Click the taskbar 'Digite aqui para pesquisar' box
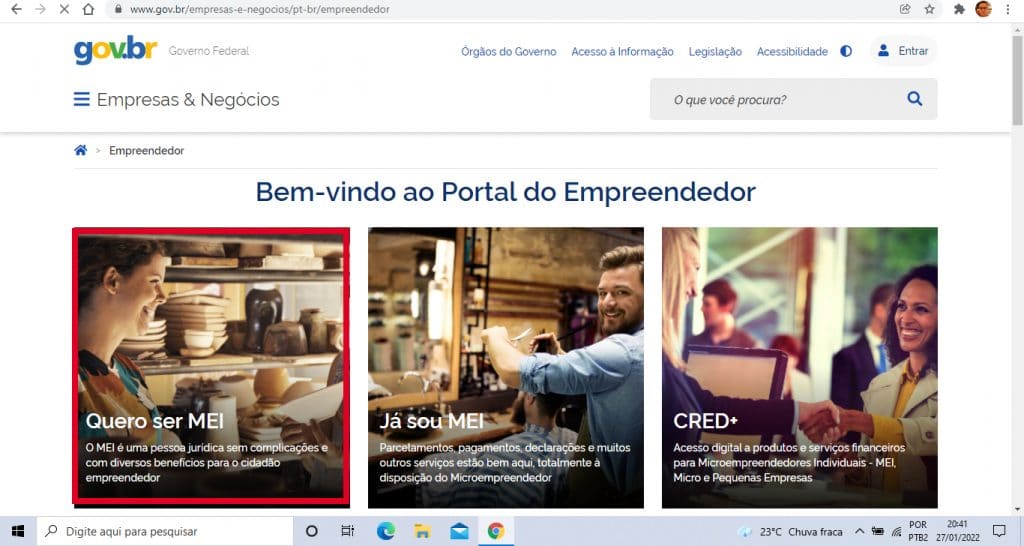Image resolution: width=1024 pixels, height=546 pixels. coord(165,531)
